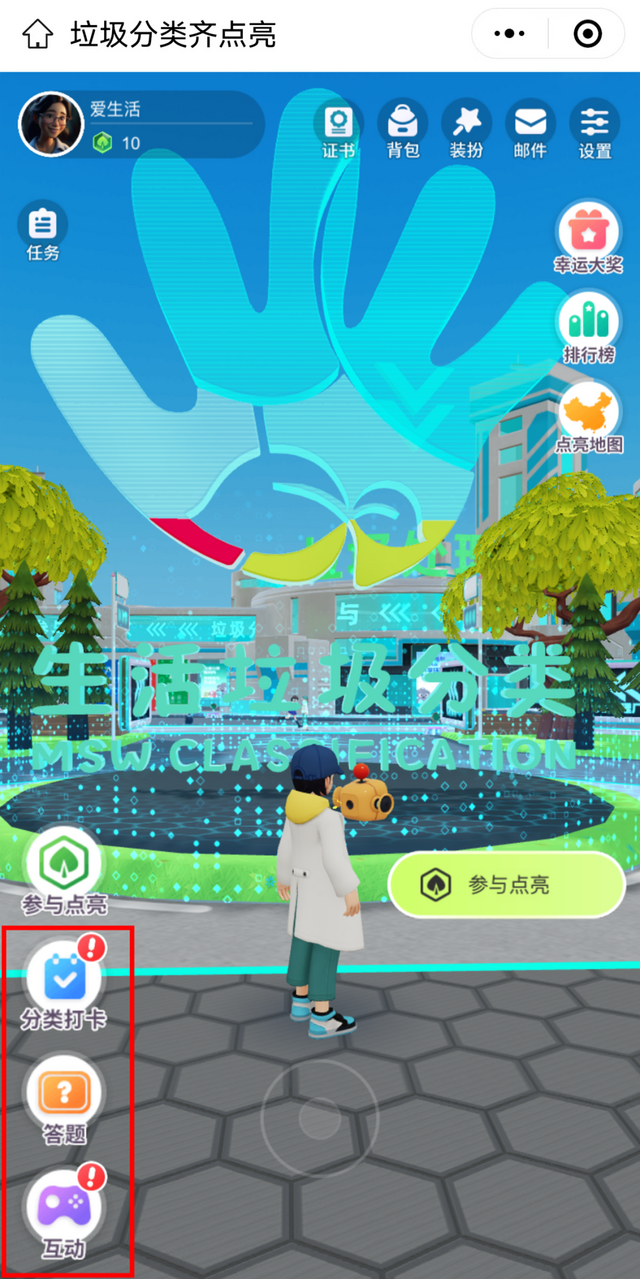Open 设置 settings
Viewport: 640px width, 1279px height.
pos(594,130)
